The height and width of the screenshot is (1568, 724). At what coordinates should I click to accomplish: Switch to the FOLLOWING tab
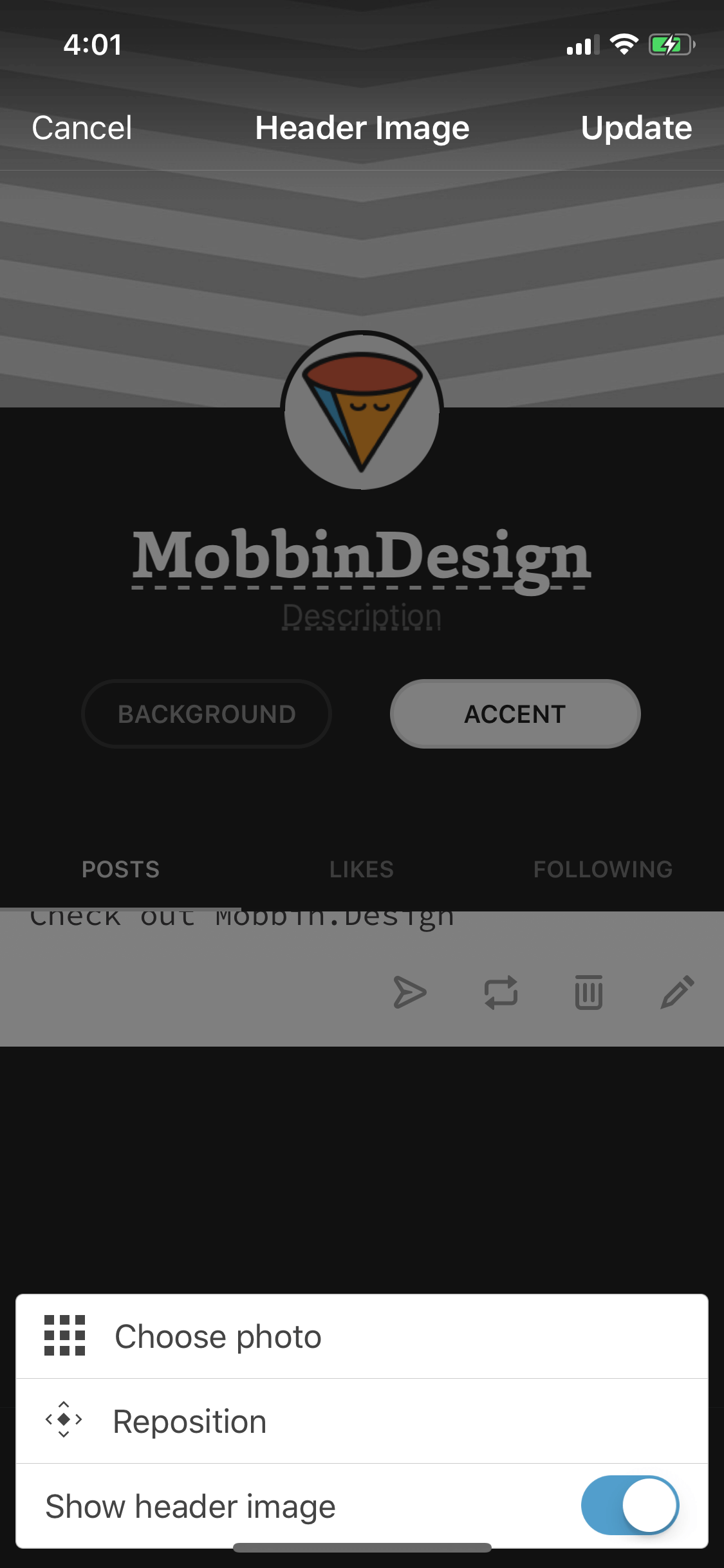tap(603, 869)
